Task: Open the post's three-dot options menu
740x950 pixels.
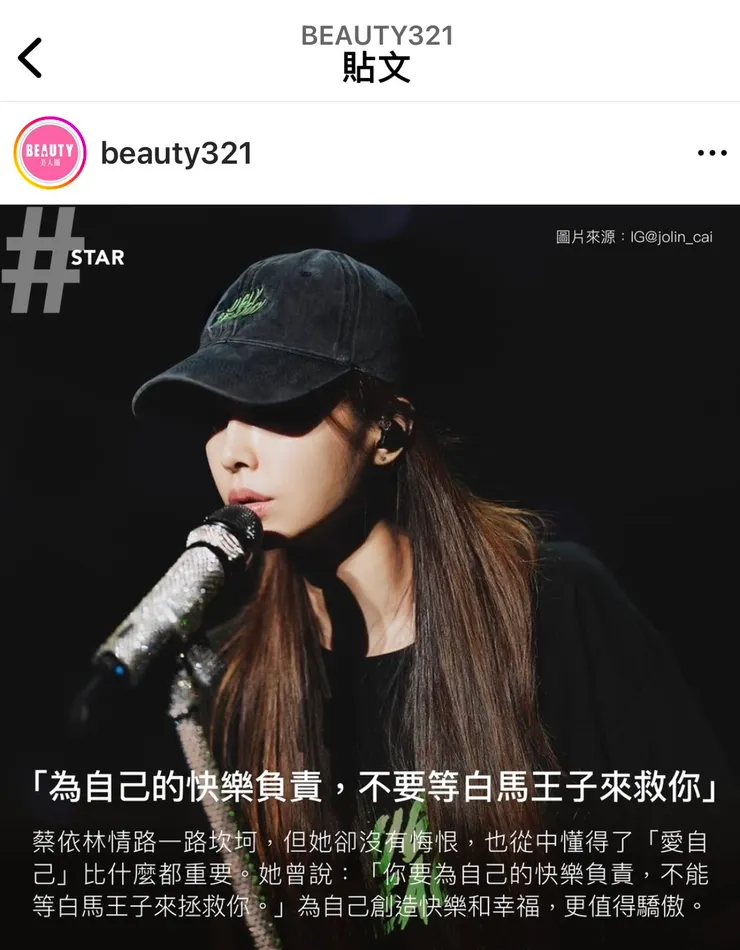Action: (x=711, y=153)
